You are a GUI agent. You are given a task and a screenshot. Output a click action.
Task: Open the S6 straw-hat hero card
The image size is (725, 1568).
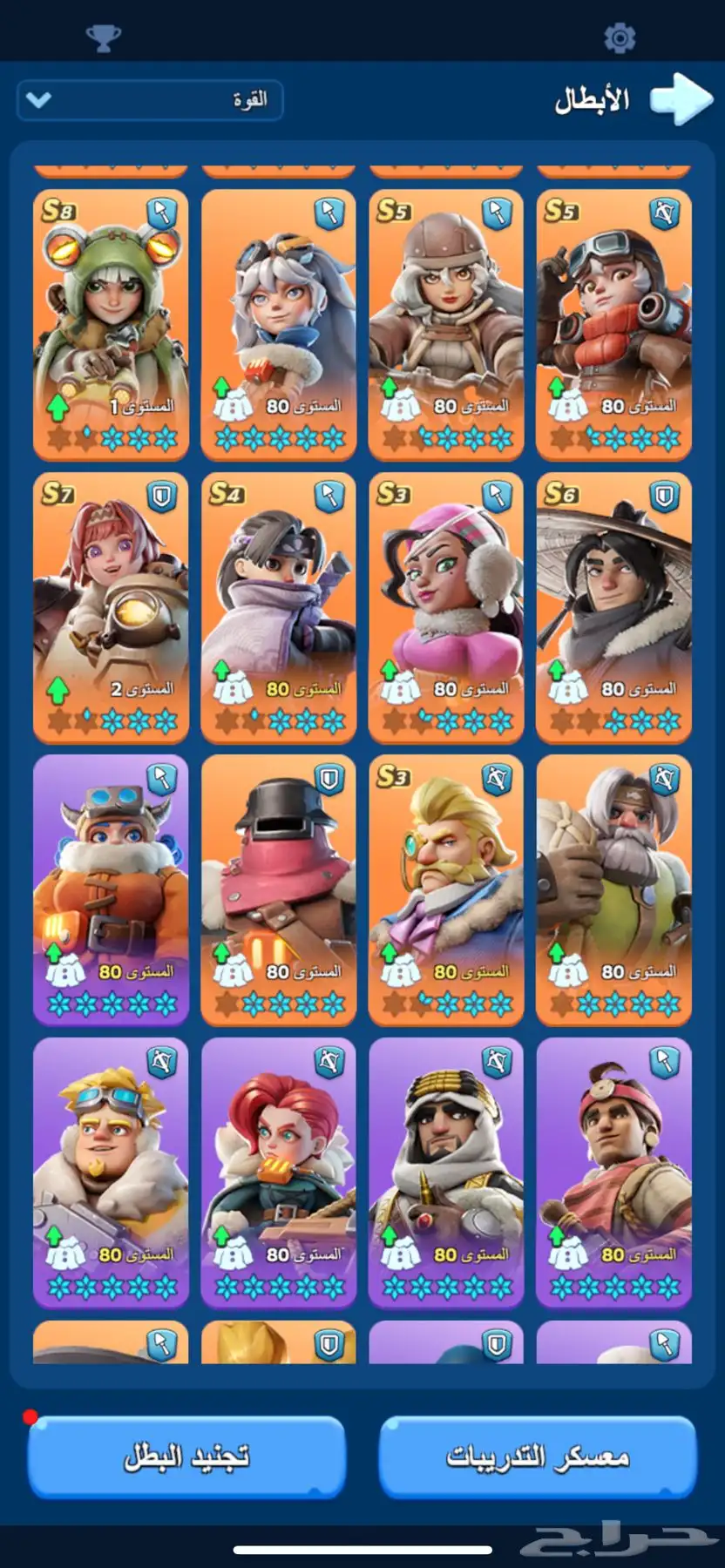coord(613,607)
